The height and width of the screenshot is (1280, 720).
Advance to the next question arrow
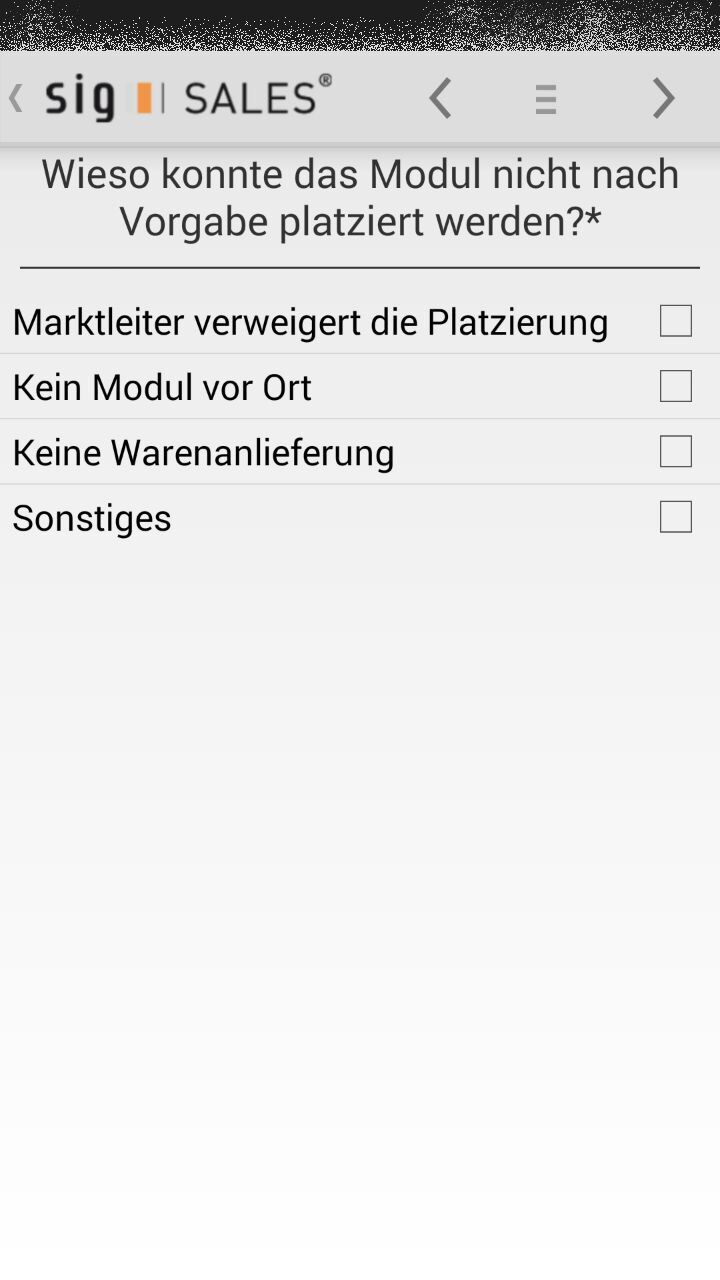coord(664,98)
